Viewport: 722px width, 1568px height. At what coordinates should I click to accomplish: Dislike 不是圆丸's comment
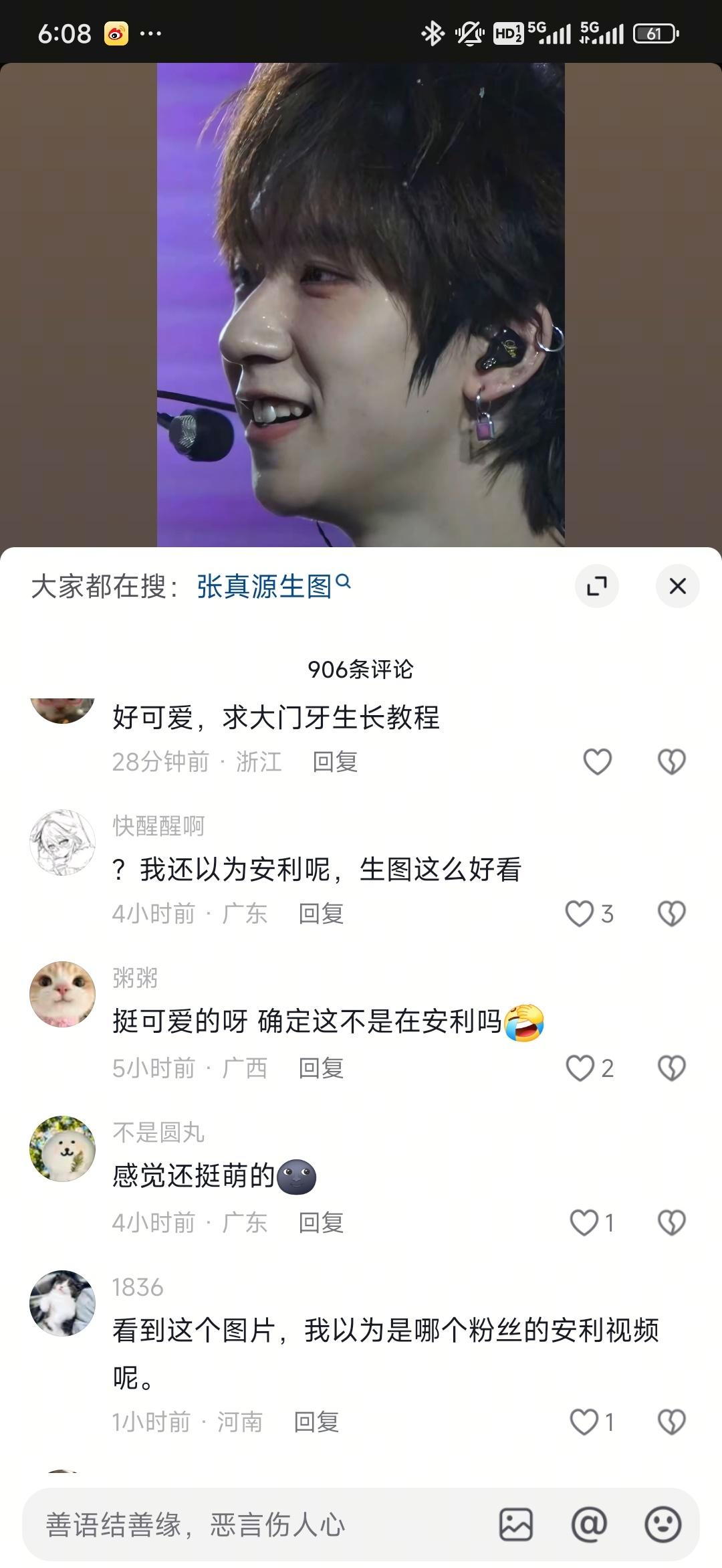[672, 1223]
